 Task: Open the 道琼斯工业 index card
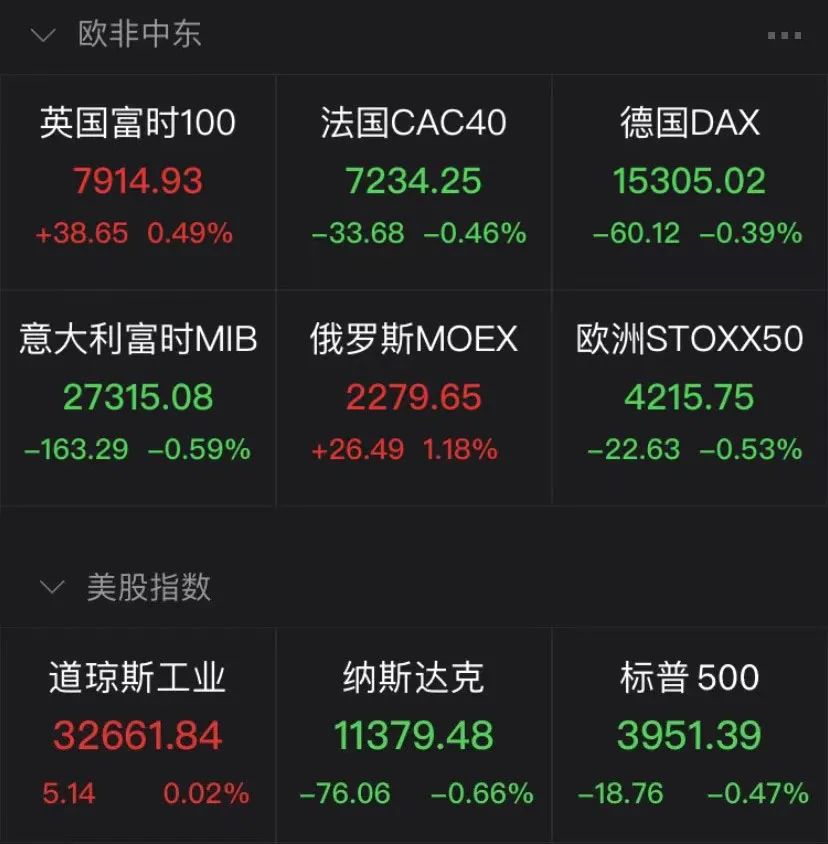(137, 735)
